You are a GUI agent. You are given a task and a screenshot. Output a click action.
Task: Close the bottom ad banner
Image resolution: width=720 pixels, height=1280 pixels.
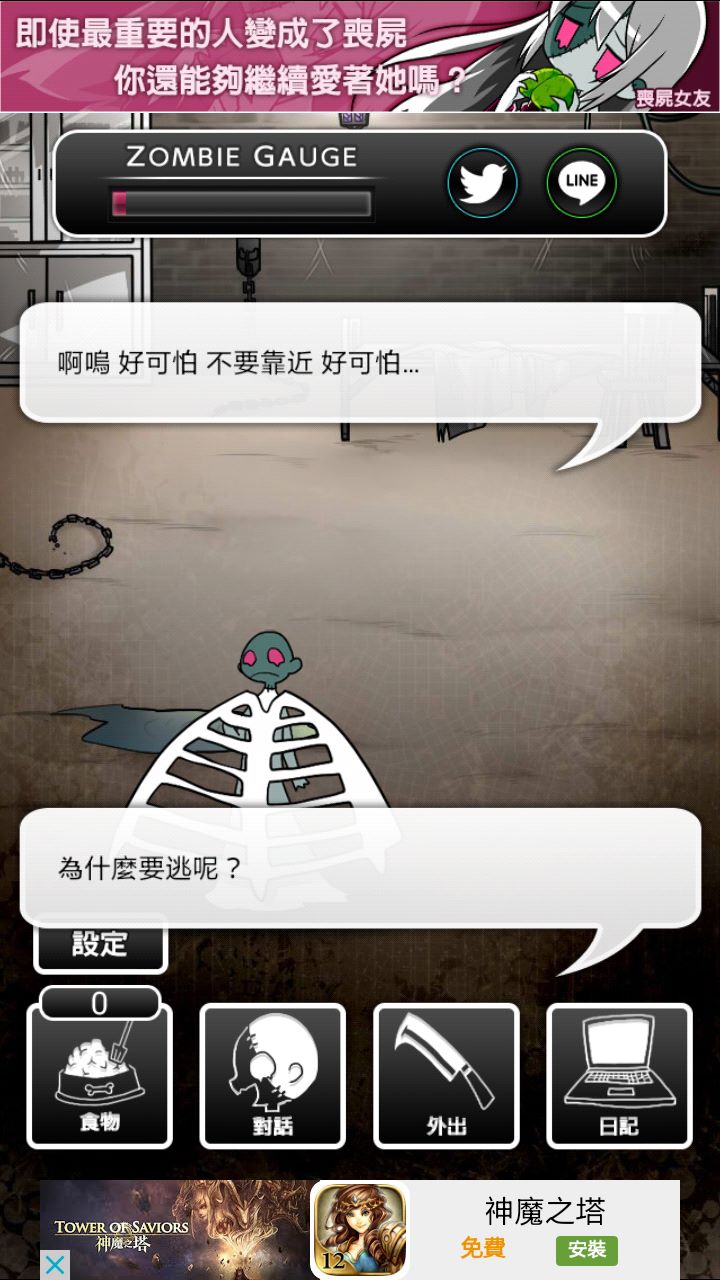pyautogui.click(x=55, y=1265)
